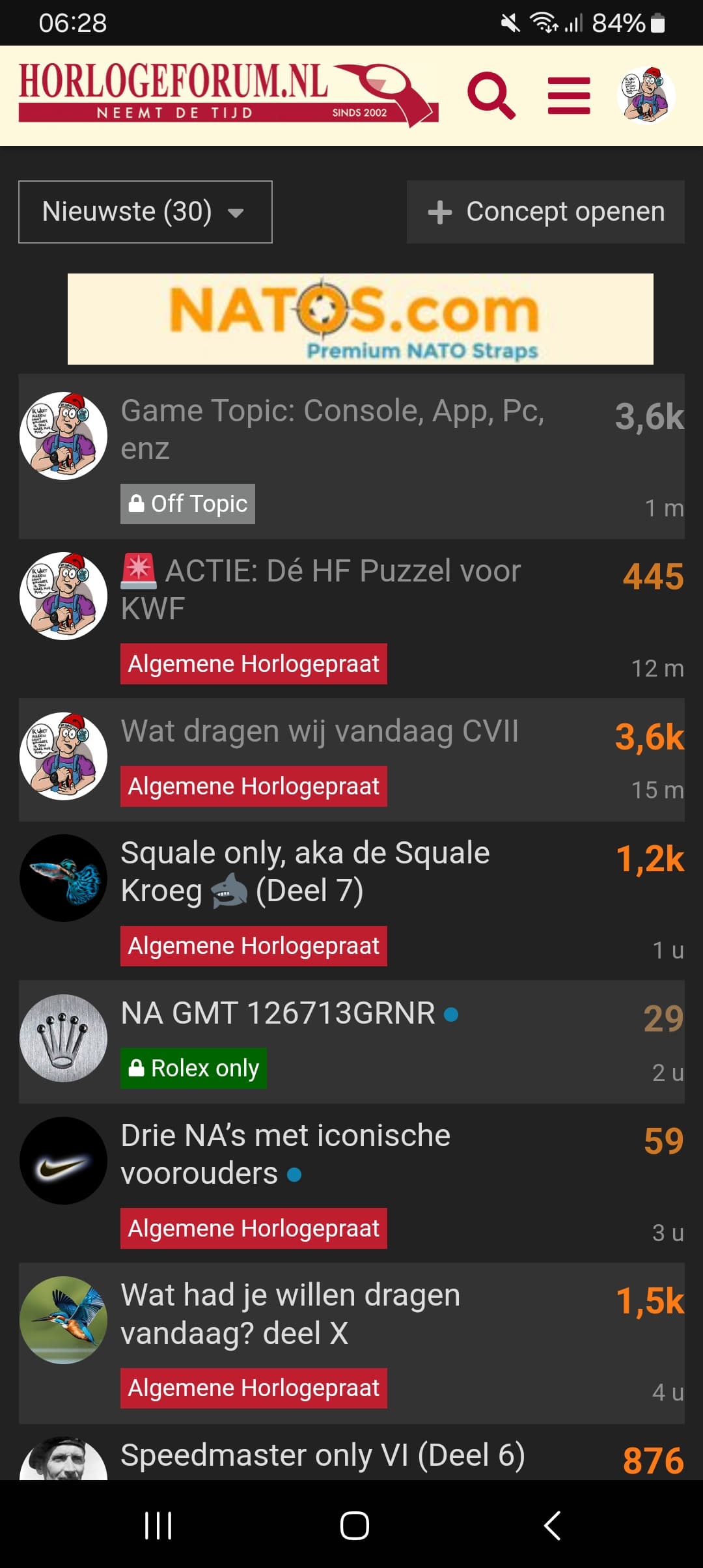This screenshot has width=703, height=1568.
Task: Open the Speedmaster only VI (Deel 6) topic
Action: [x=323, y=1456]
